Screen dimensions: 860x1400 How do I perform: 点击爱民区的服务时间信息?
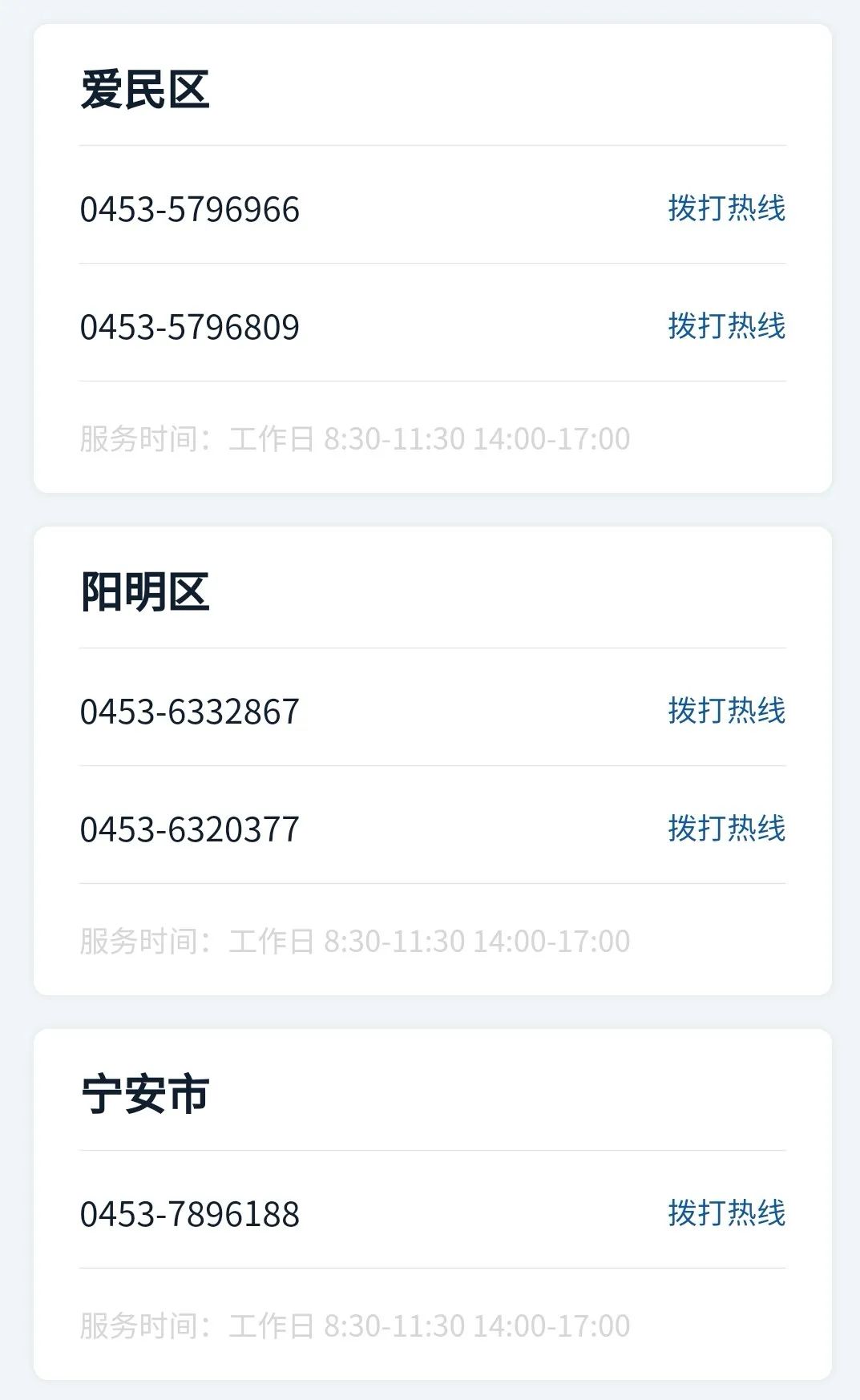point(353,437)
